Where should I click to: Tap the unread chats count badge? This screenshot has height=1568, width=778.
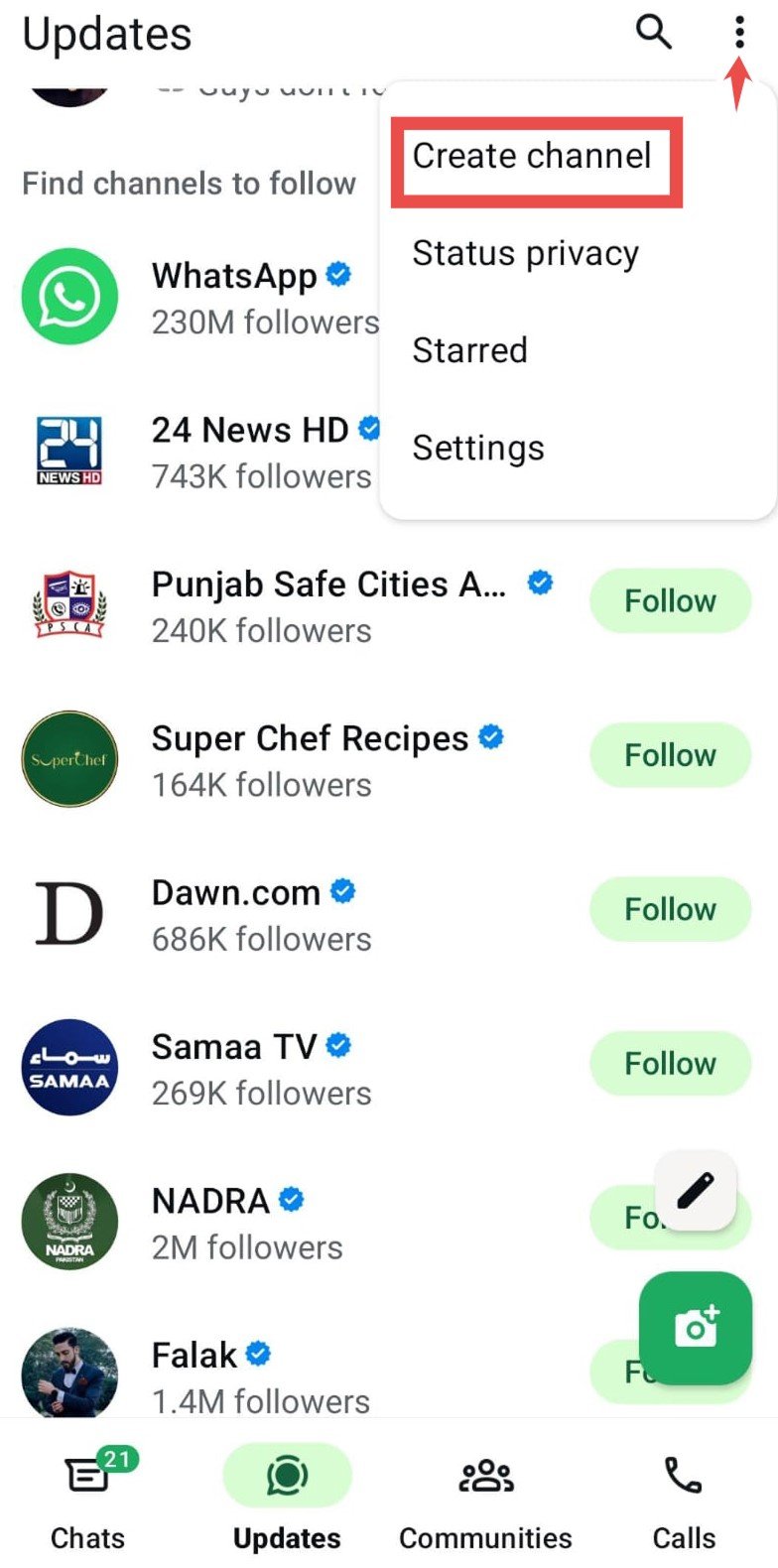click(115, 1452)
